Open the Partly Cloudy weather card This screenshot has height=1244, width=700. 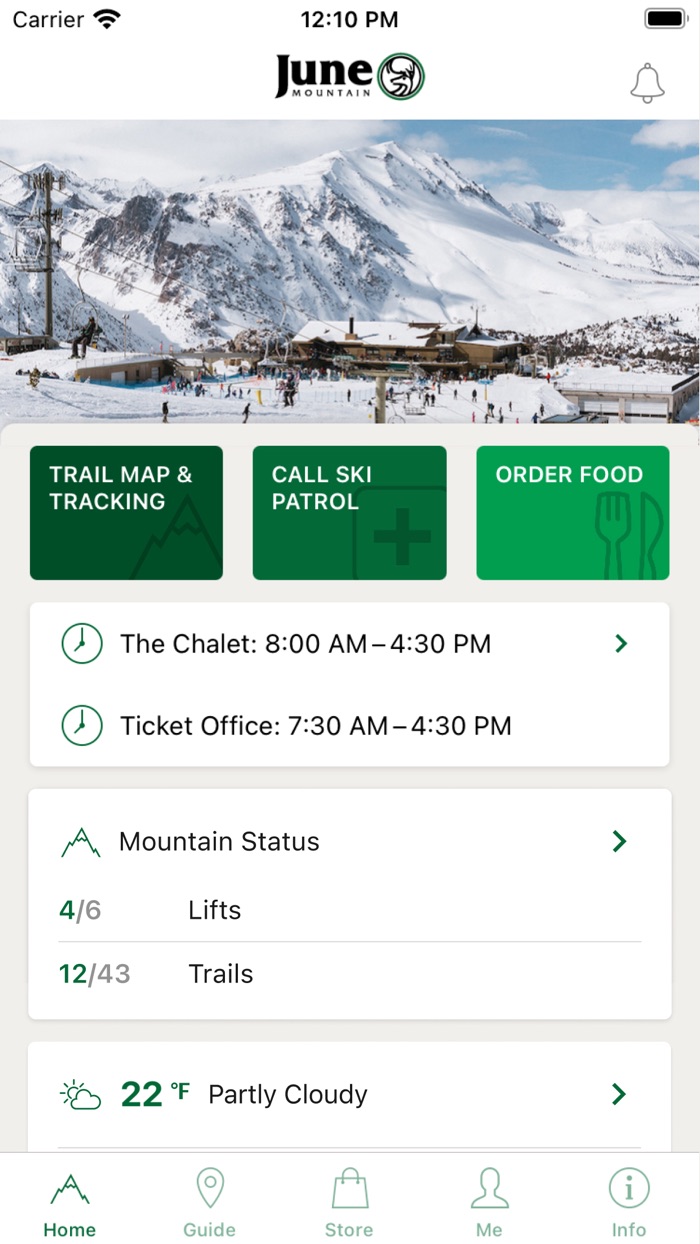coord(349,1094)
